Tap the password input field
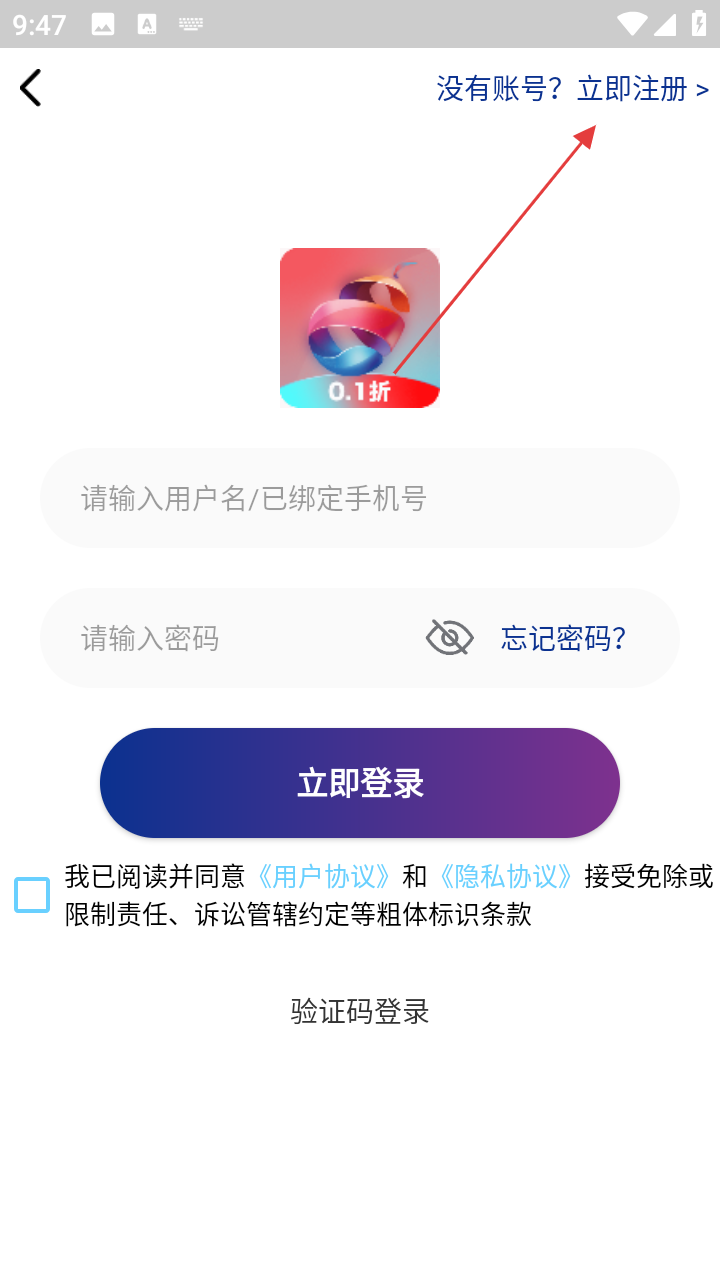 240,638
